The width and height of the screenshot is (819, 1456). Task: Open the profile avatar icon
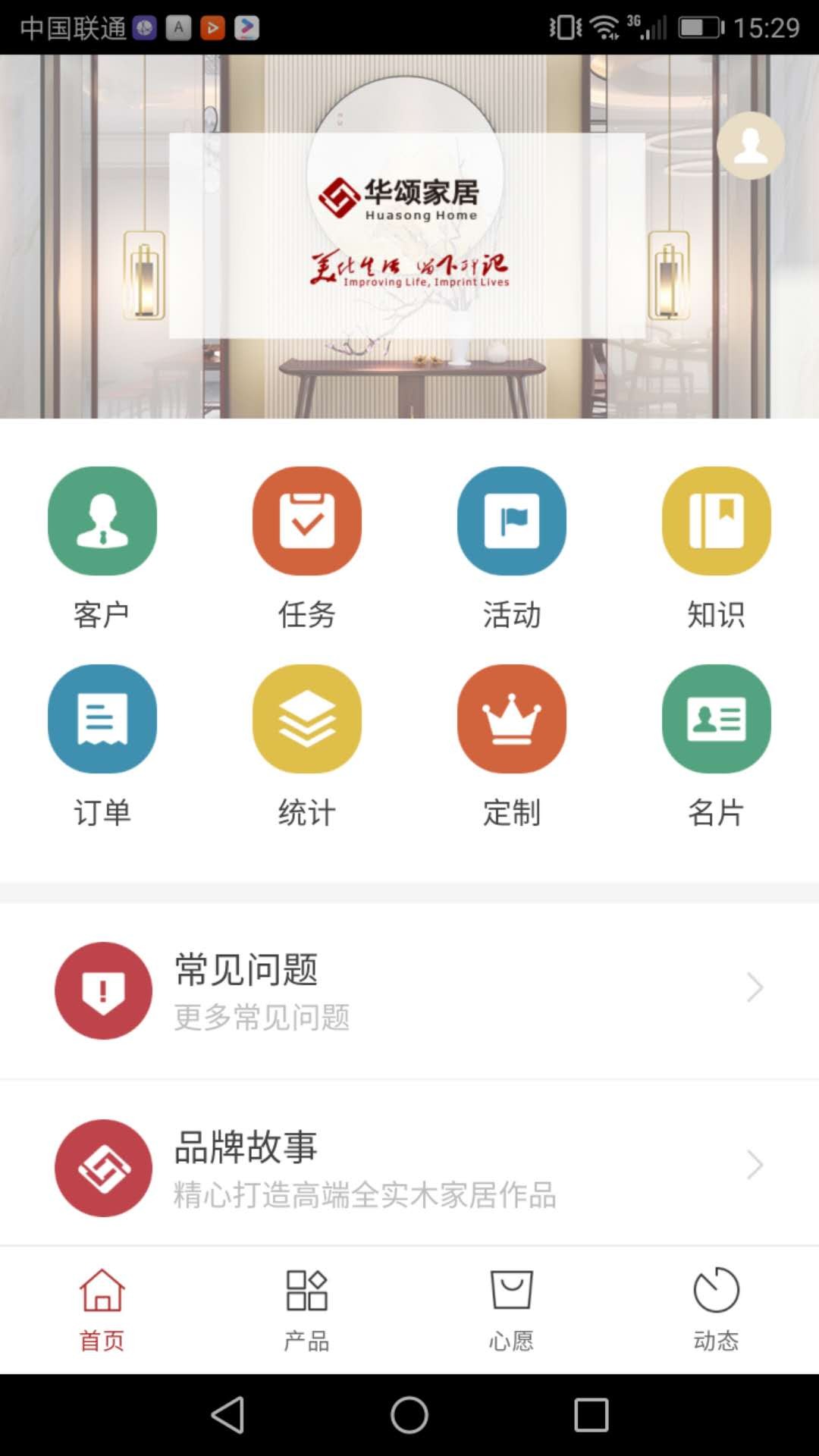751,146
